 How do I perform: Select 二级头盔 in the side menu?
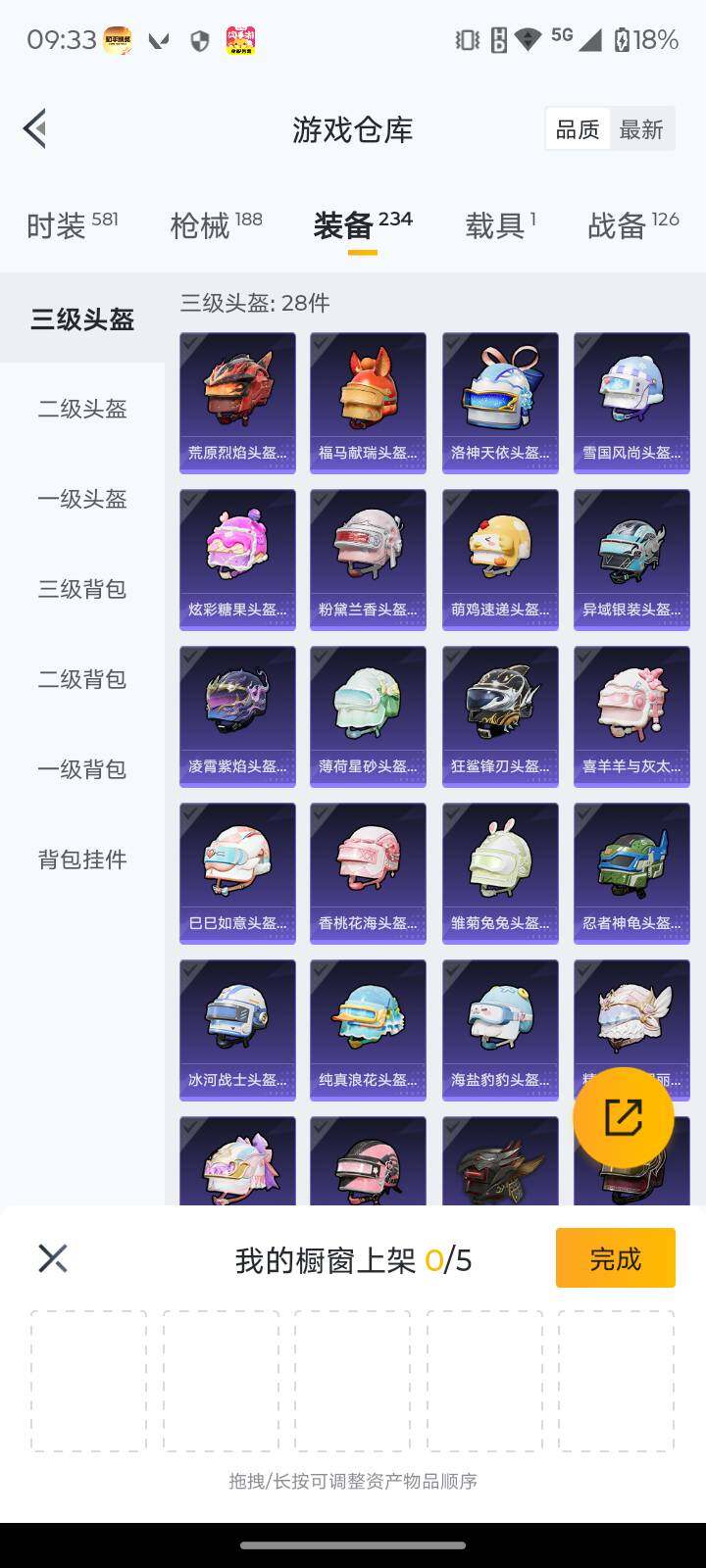coord(82,409)
